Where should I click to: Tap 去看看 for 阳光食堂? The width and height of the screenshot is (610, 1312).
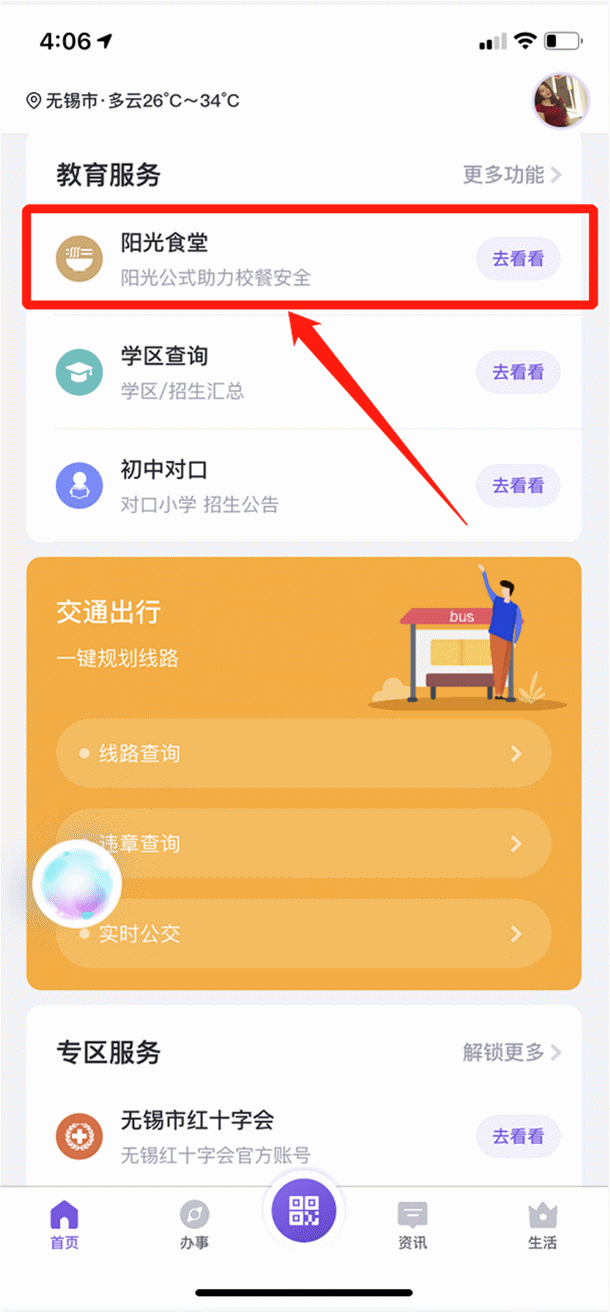517,259
